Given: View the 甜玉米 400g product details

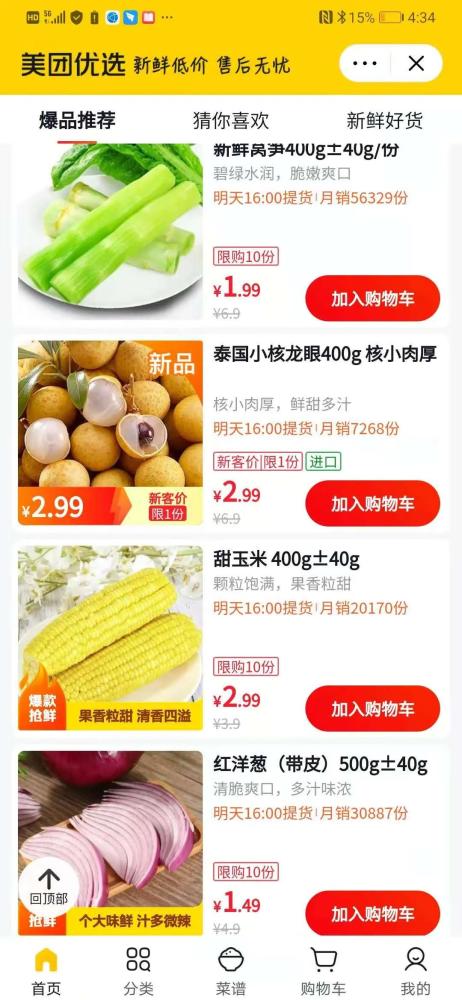Looking at the screenshot, I should click(231, 638).
